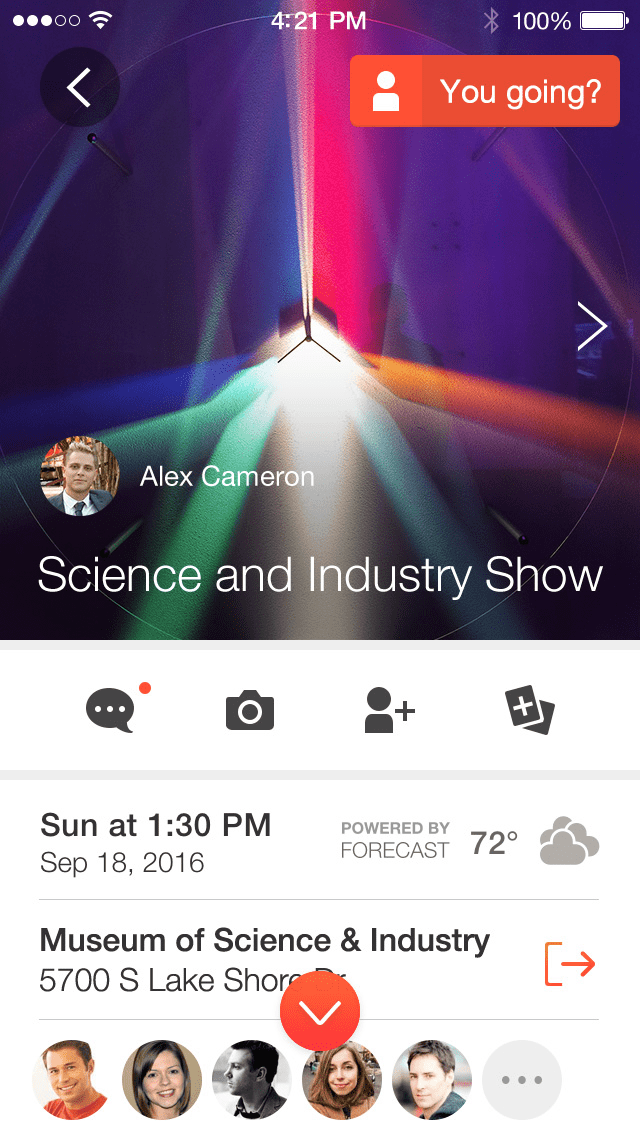Open Alex Cameron's profile picture
This screenshot has height=1136, width=640.
(x=80, y=476)
